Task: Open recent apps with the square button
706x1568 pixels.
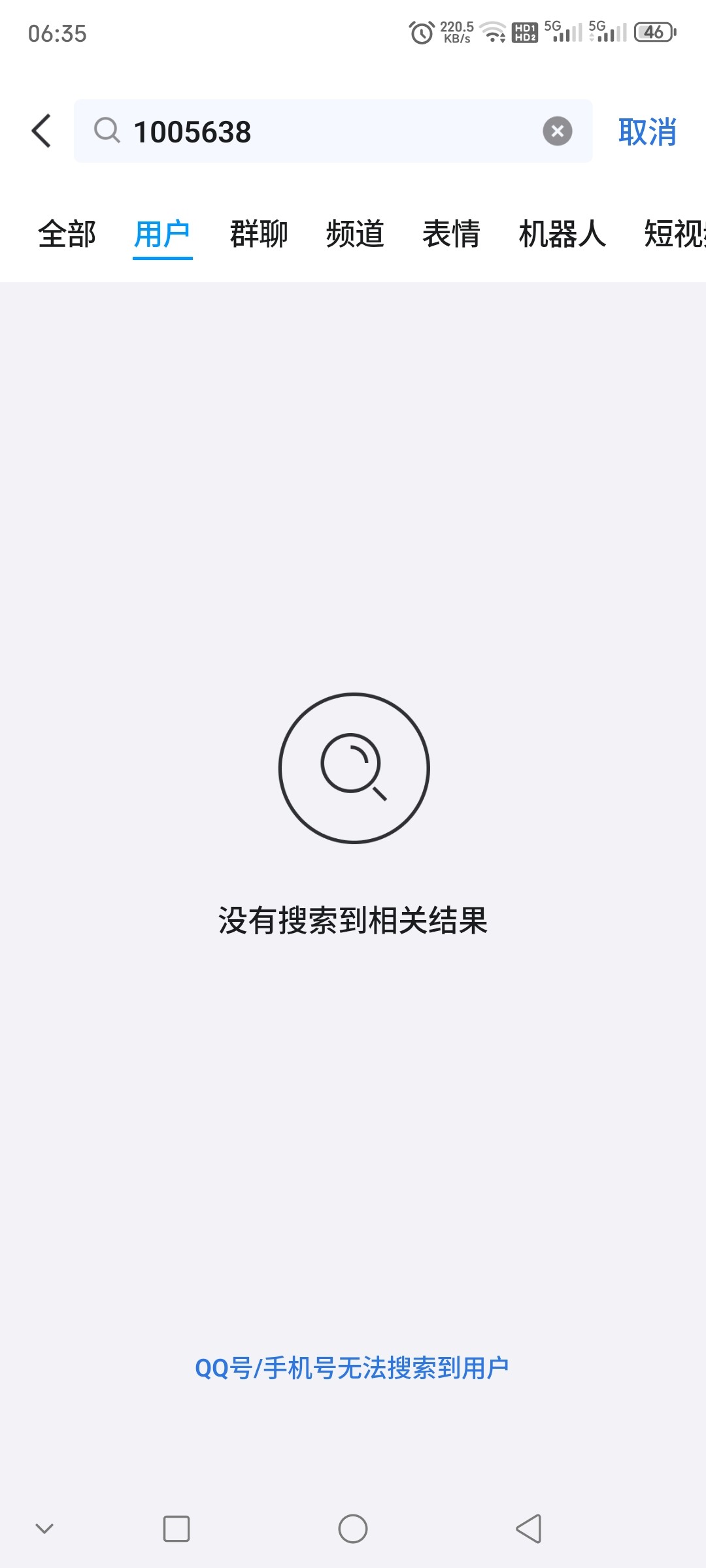Action: (x=176, y=1529)
